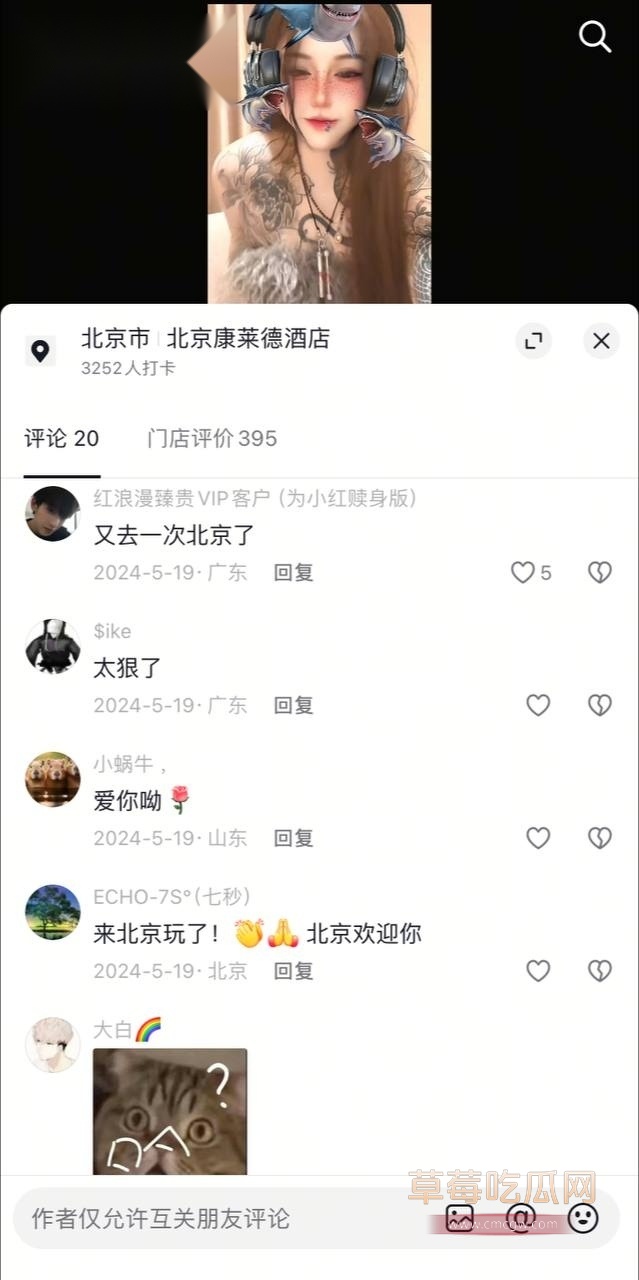Expand the comments panel to full screen

point(534,341)
